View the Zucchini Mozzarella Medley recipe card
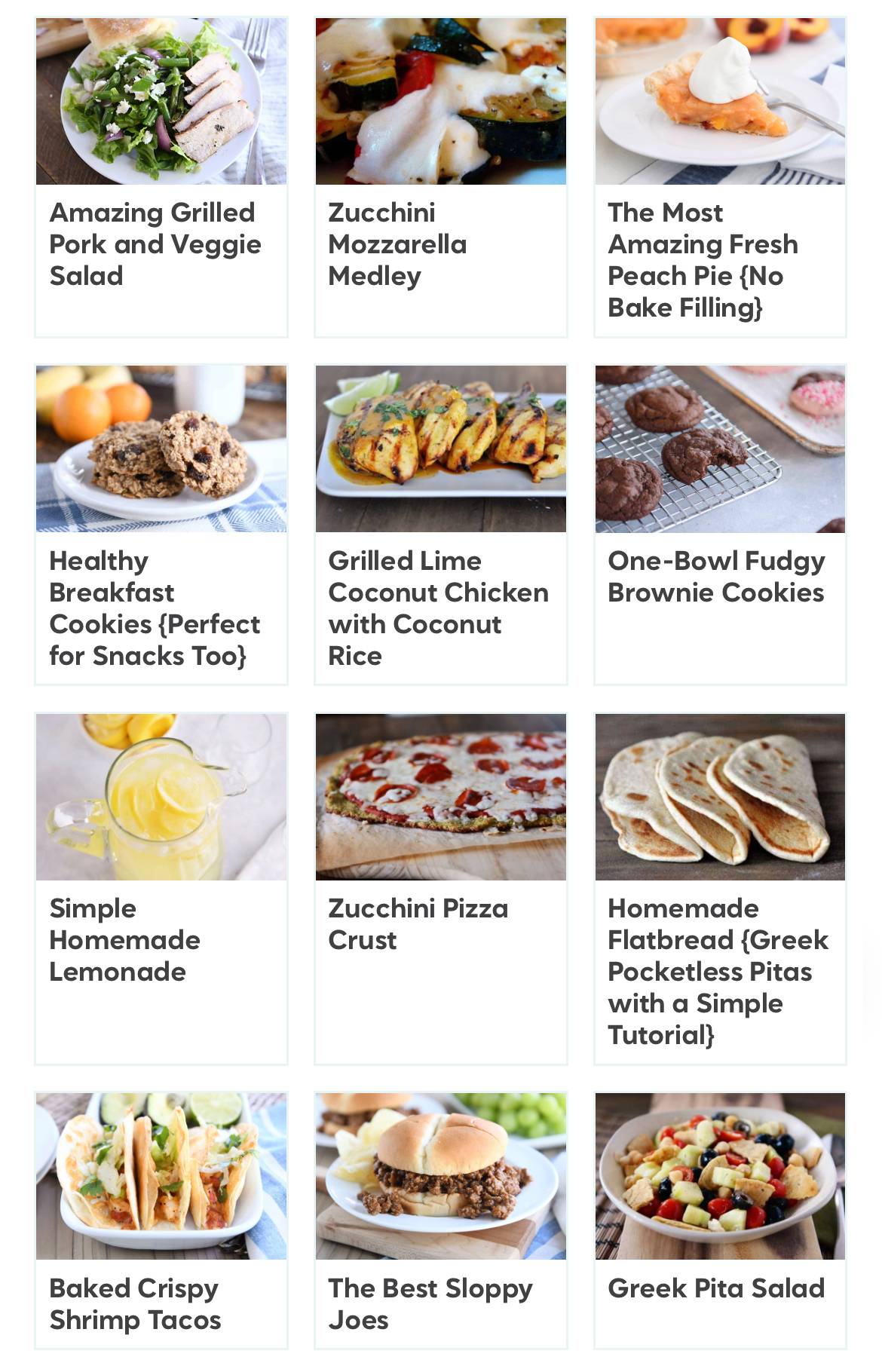This screenshot has height=1372, width=882. click(x=397, y=243)
